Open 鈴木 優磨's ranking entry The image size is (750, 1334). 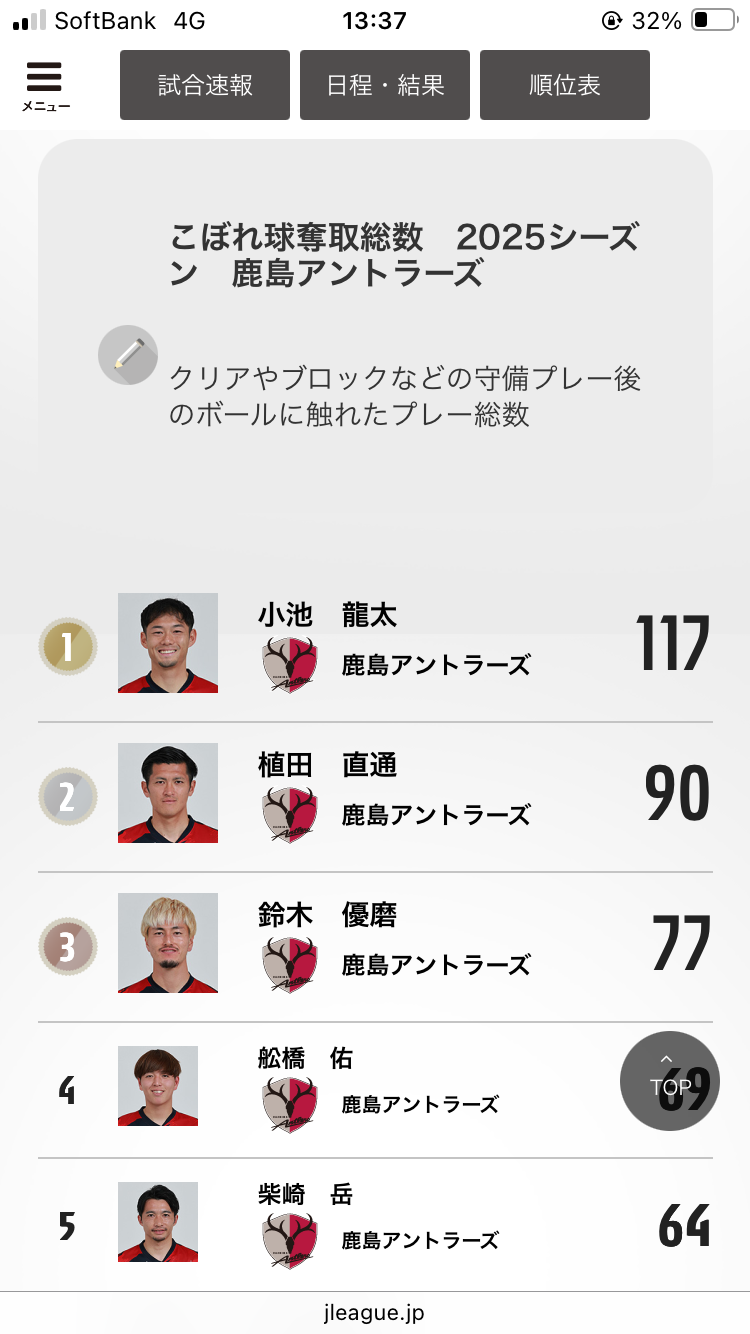point(375,946)
